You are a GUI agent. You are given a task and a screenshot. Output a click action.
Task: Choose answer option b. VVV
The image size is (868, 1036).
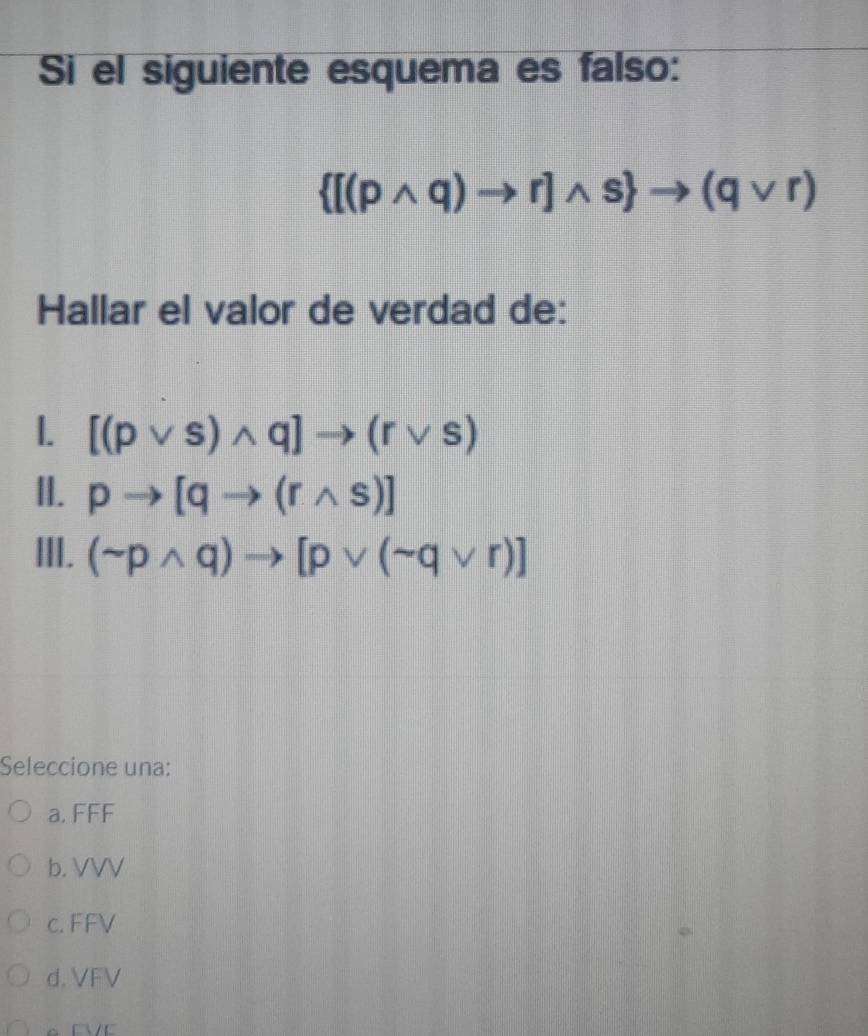click(23, 868)
